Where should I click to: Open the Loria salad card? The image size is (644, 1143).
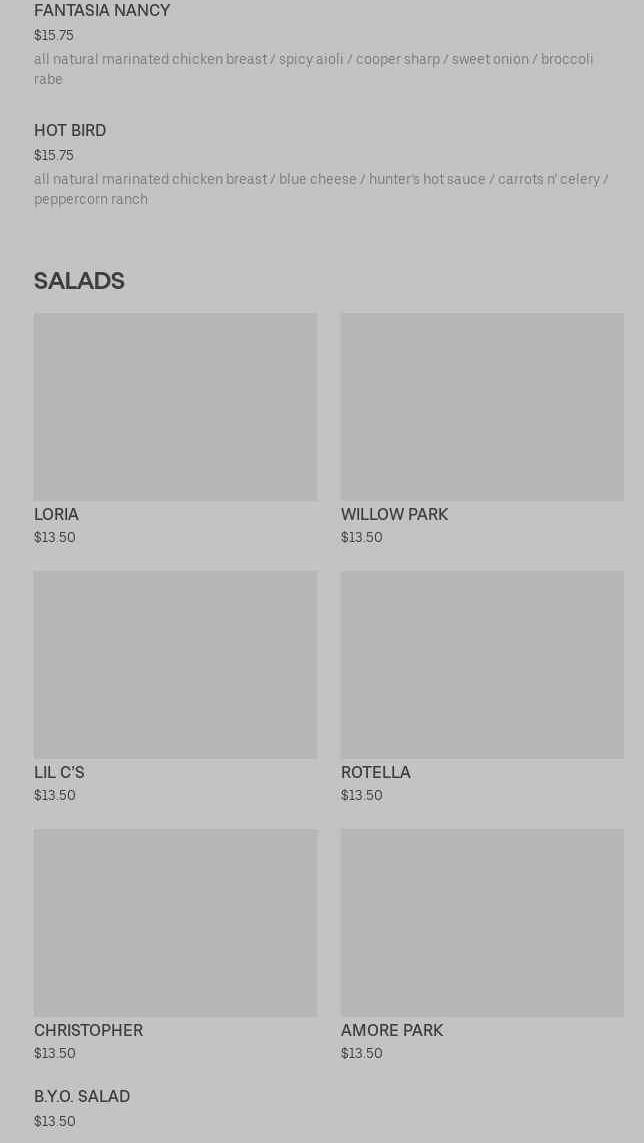coord(175,407)
